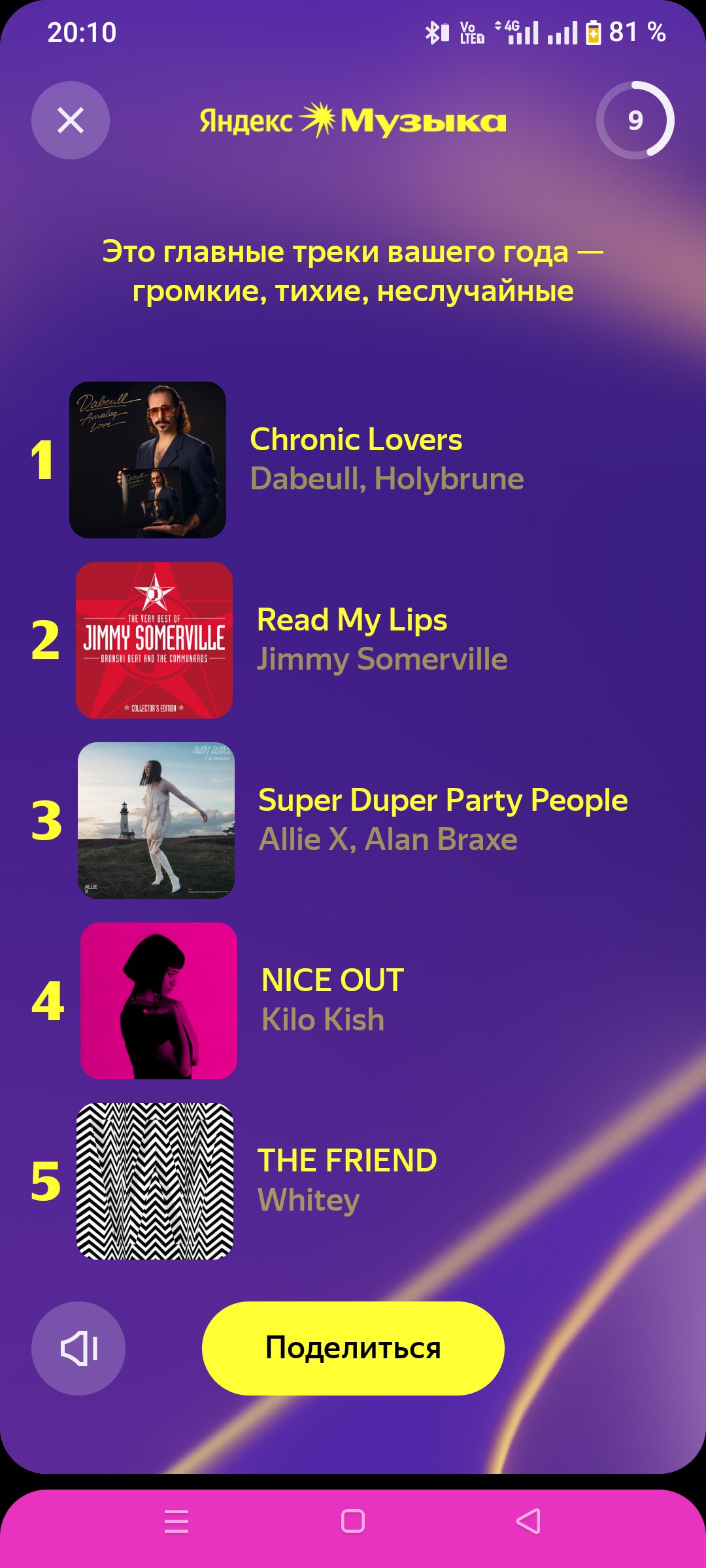Open NICE OUT by Kilo Kish
The image size is (706, 1568).
(x=332, y=1000)
